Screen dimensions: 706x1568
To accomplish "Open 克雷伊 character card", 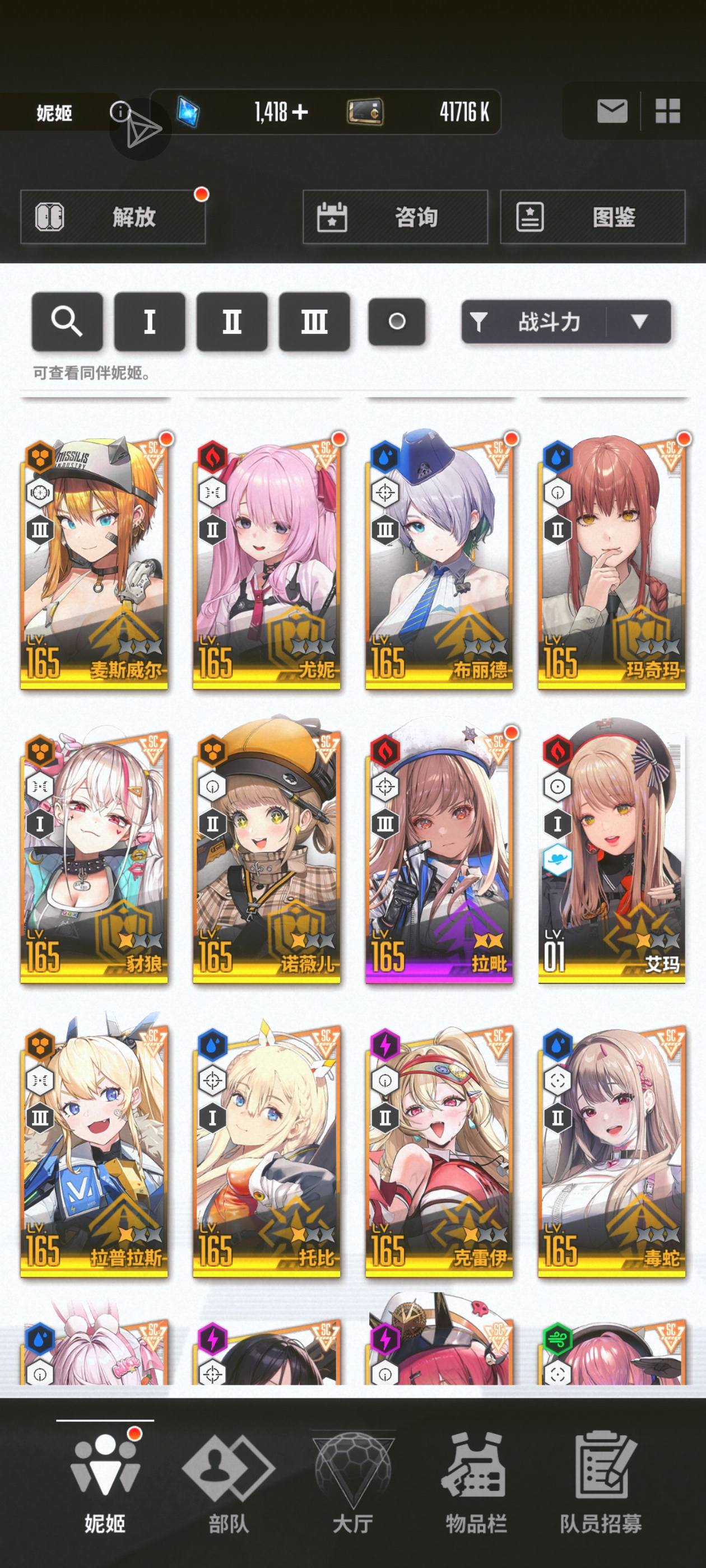I will pyautogui.click(x=439, y=1150).
